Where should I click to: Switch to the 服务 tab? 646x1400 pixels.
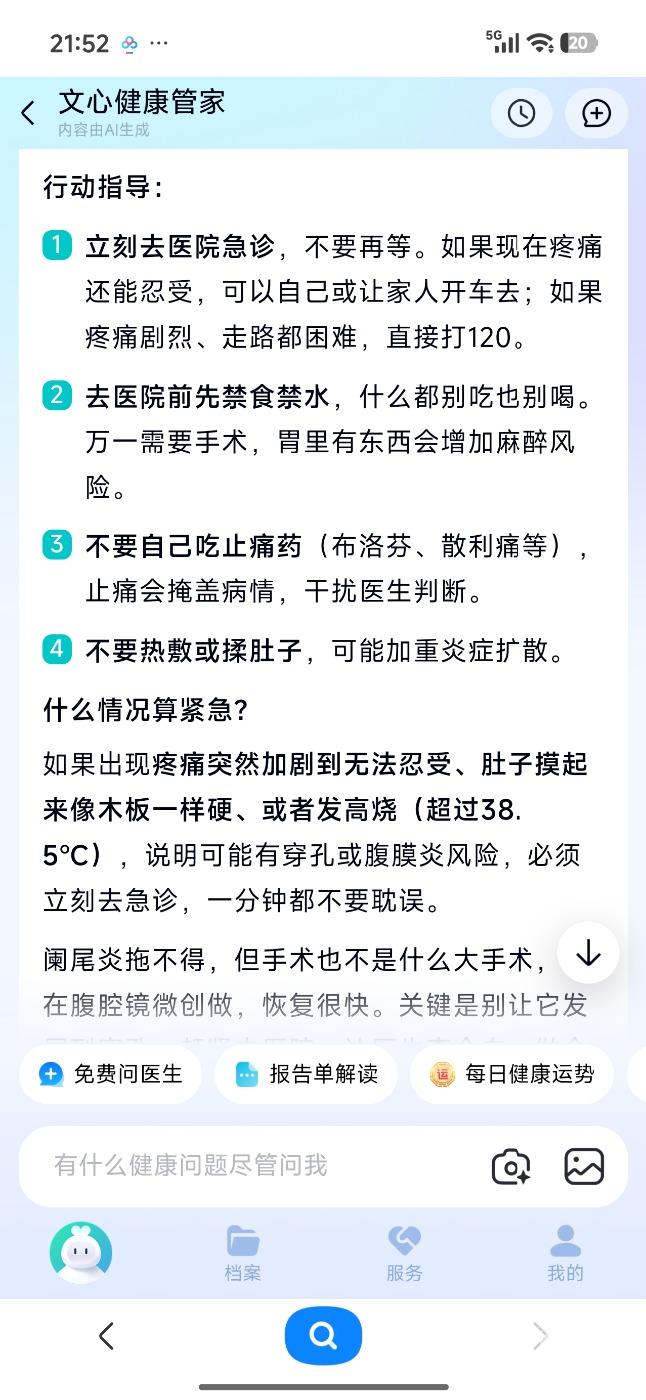click(x=404, y=1254)
